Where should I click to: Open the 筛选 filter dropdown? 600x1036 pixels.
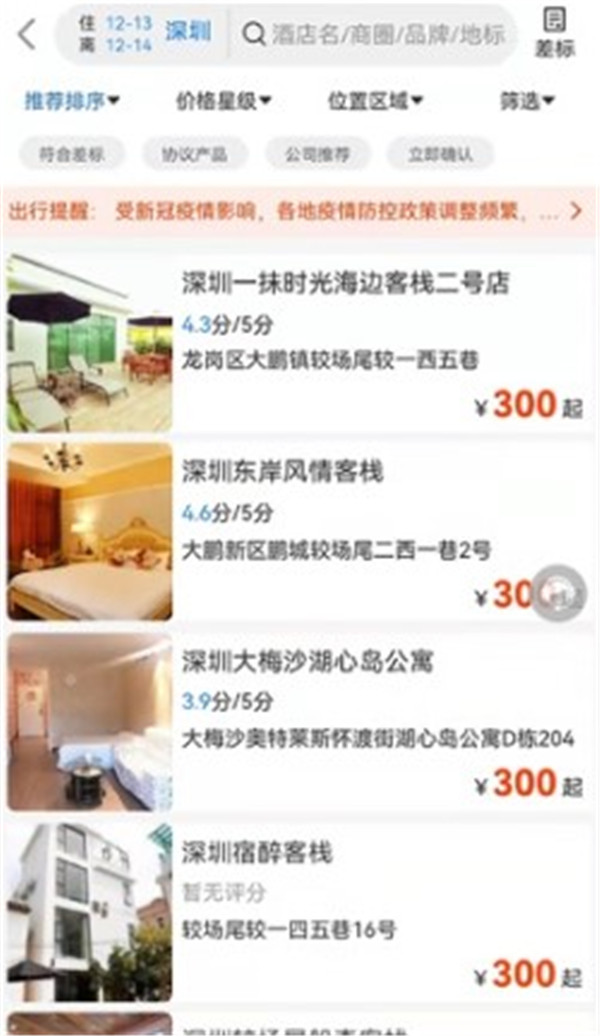[527, 100]
